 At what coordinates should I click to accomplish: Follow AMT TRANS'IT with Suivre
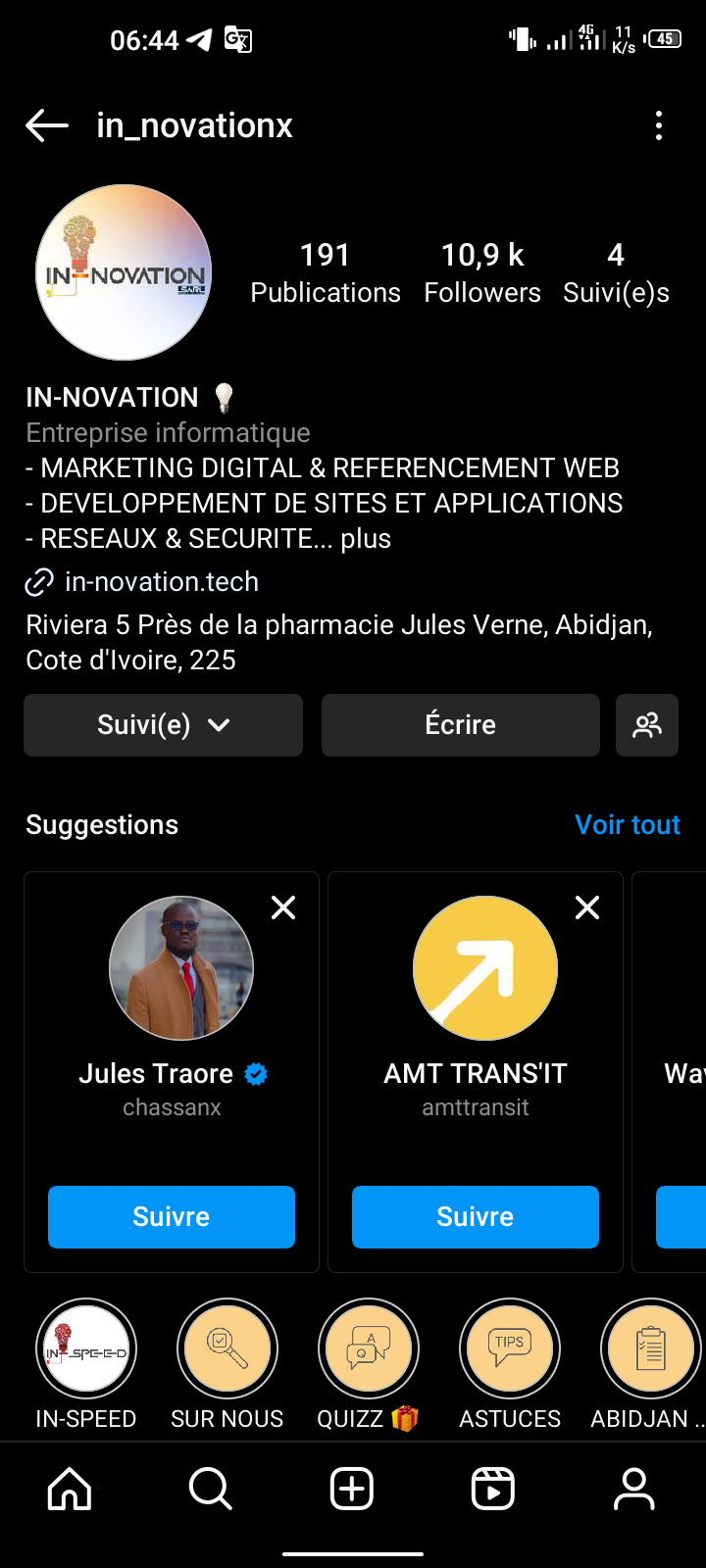pyautogui.click(x=476, y=1217)
